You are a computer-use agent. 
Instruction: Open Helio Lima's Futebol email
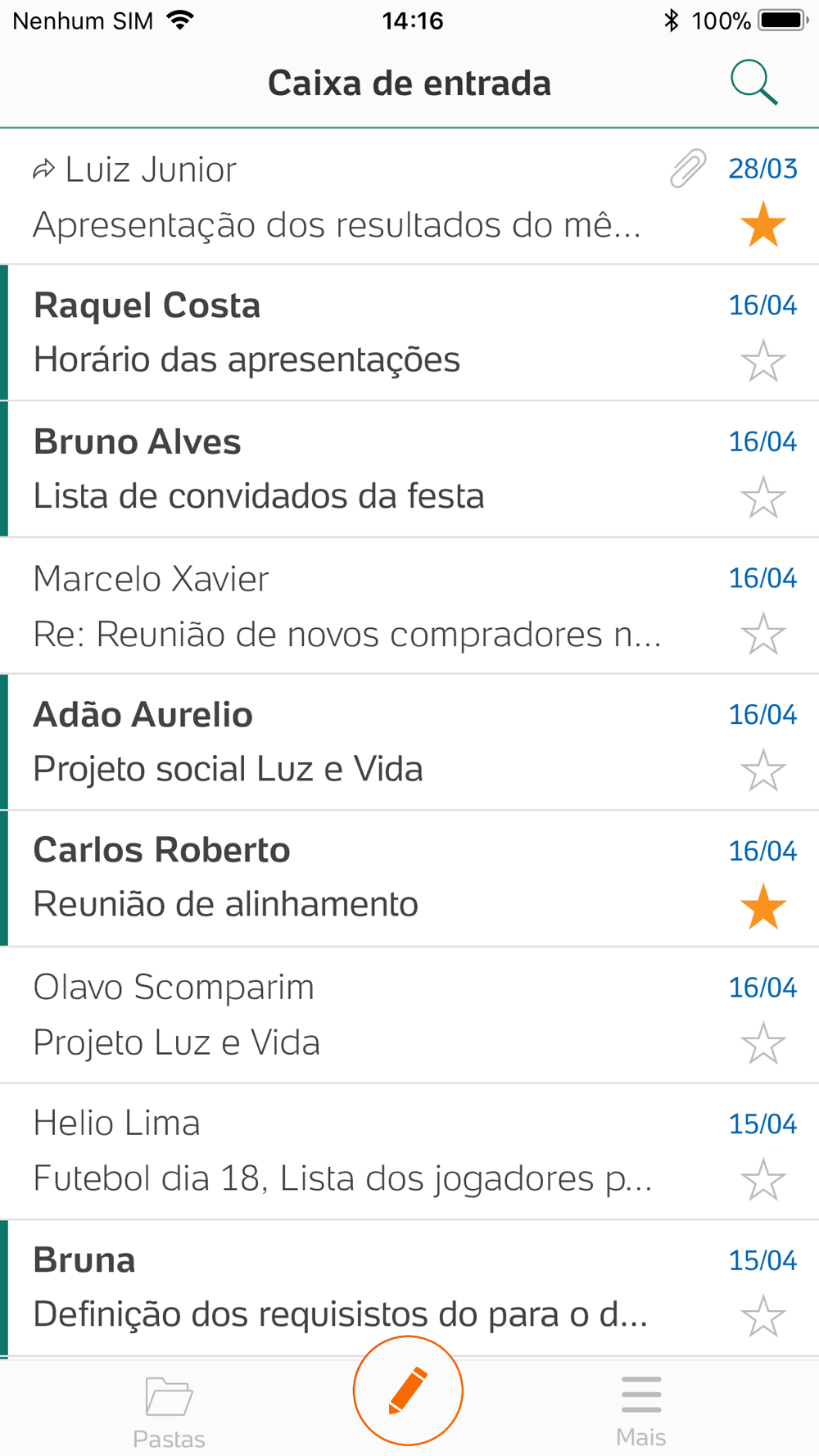pyautogui.click(x=409, y=1152)
